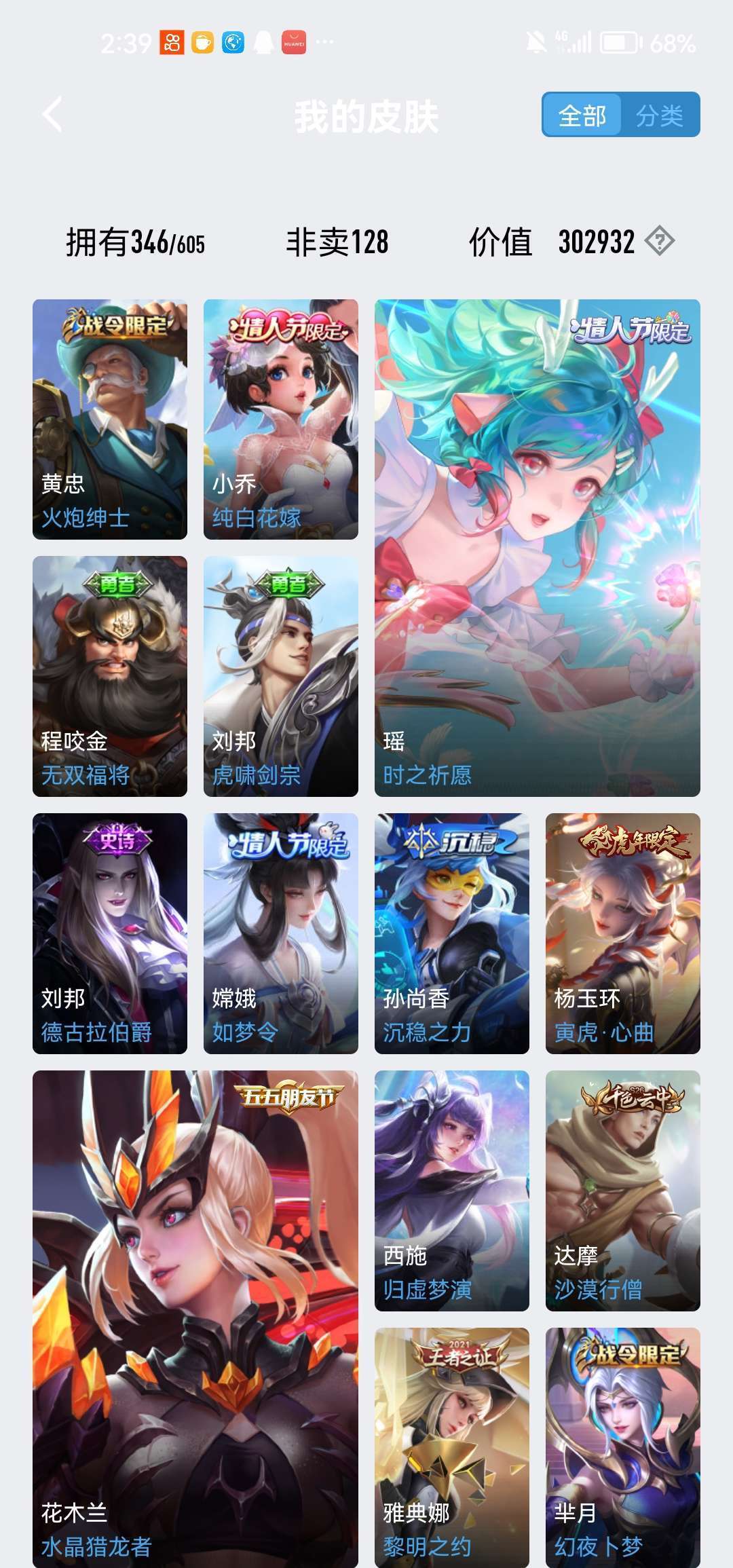The height and width of the screenshot is (1568, 733).
Task: Open 嫦娥 如梦令 skin card
Action: point(281,933)
